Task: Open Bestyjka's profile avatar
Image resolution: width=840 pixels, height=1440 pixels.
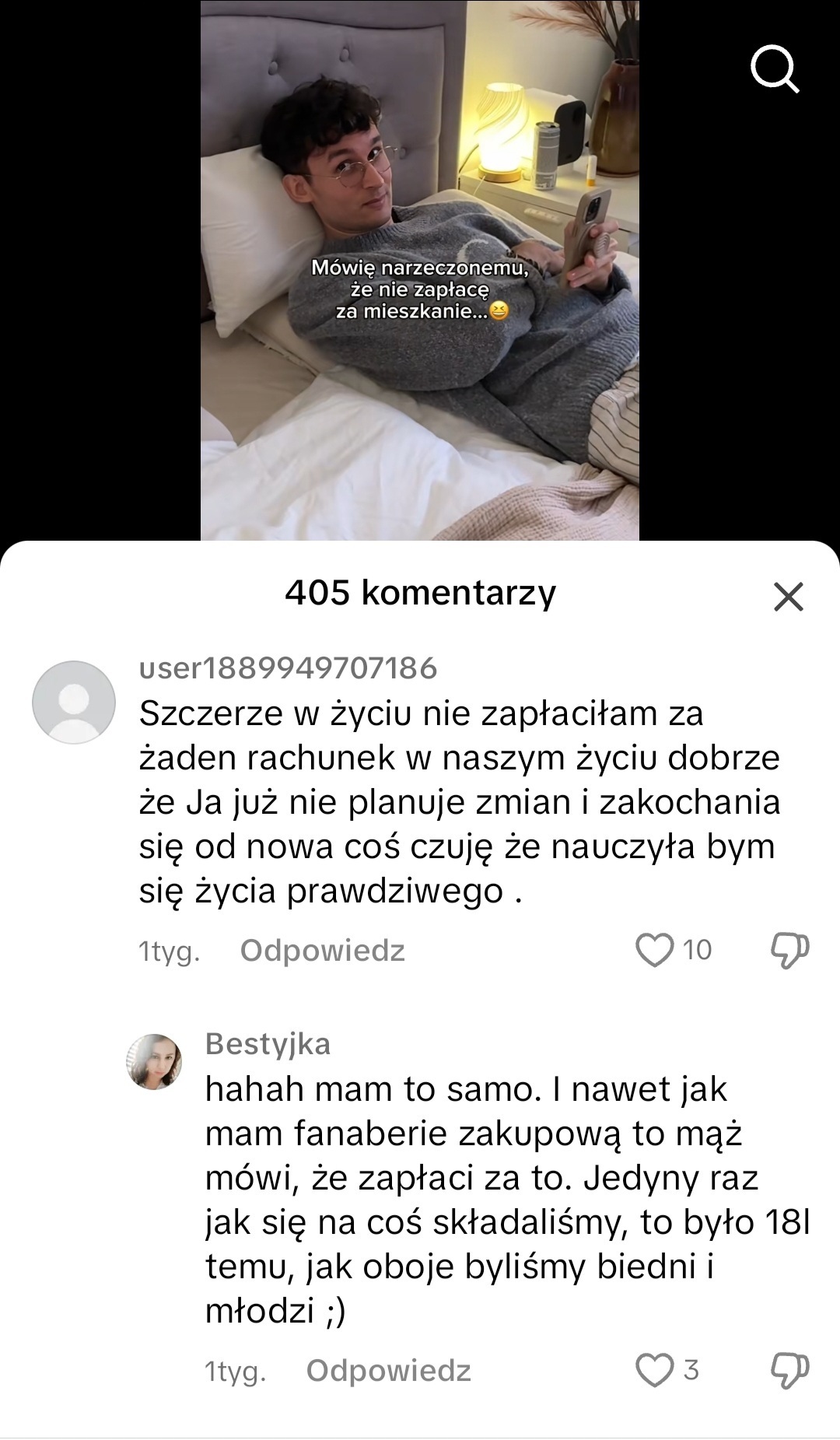Action: click(154, 1061)
